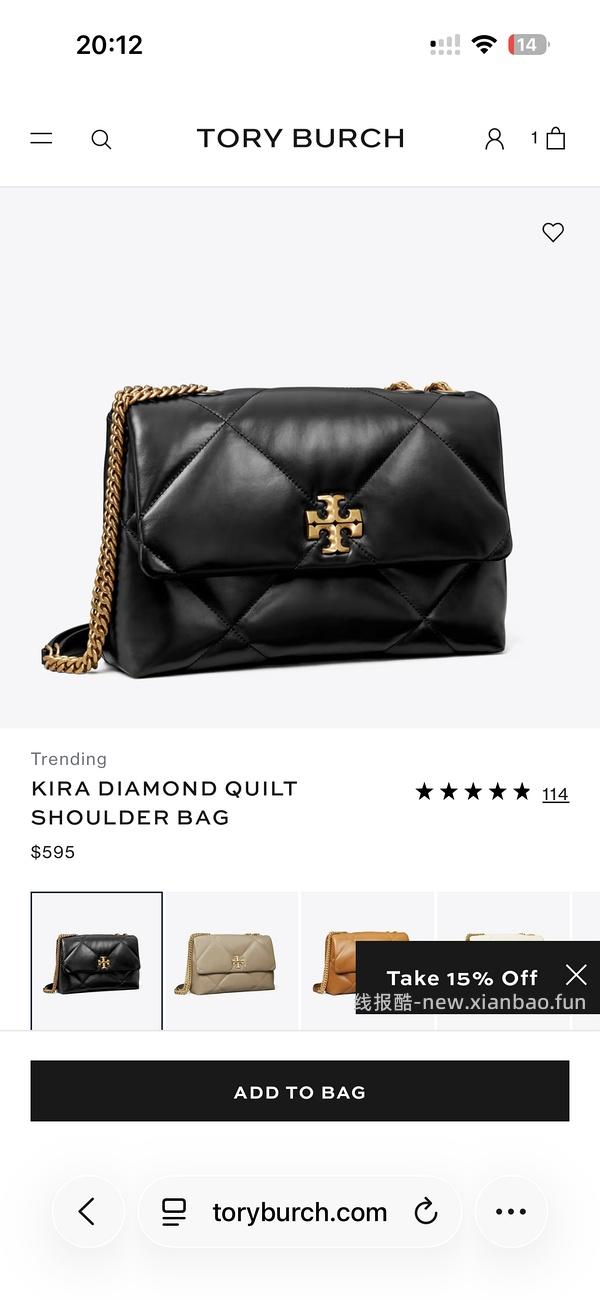Open the hamburger menu
This screenshot has height=1300, width=600.
tap(41, 139)
